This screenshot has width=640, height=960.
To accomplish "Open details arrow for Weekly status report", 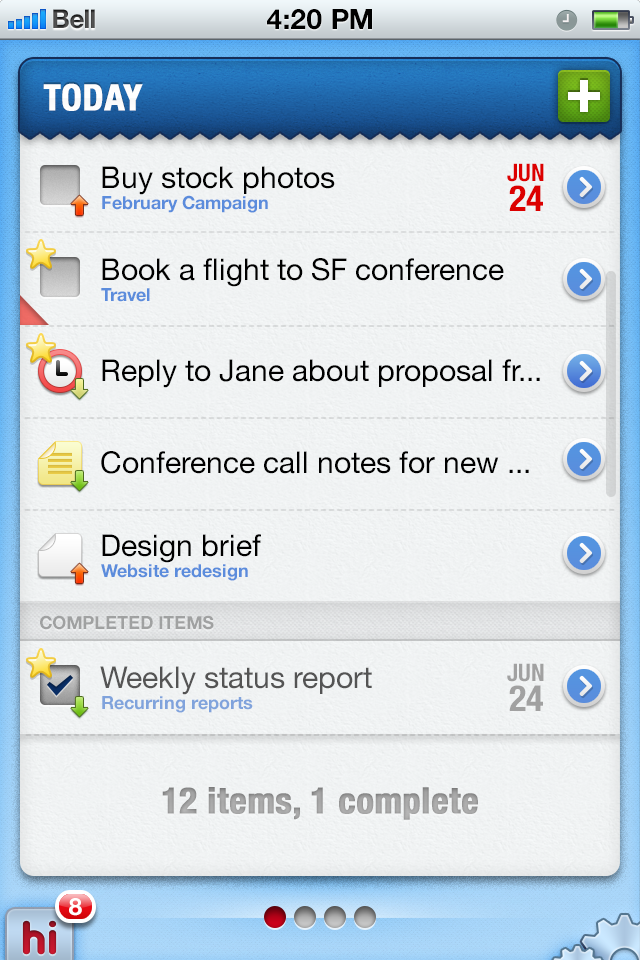I will (584, 687).
